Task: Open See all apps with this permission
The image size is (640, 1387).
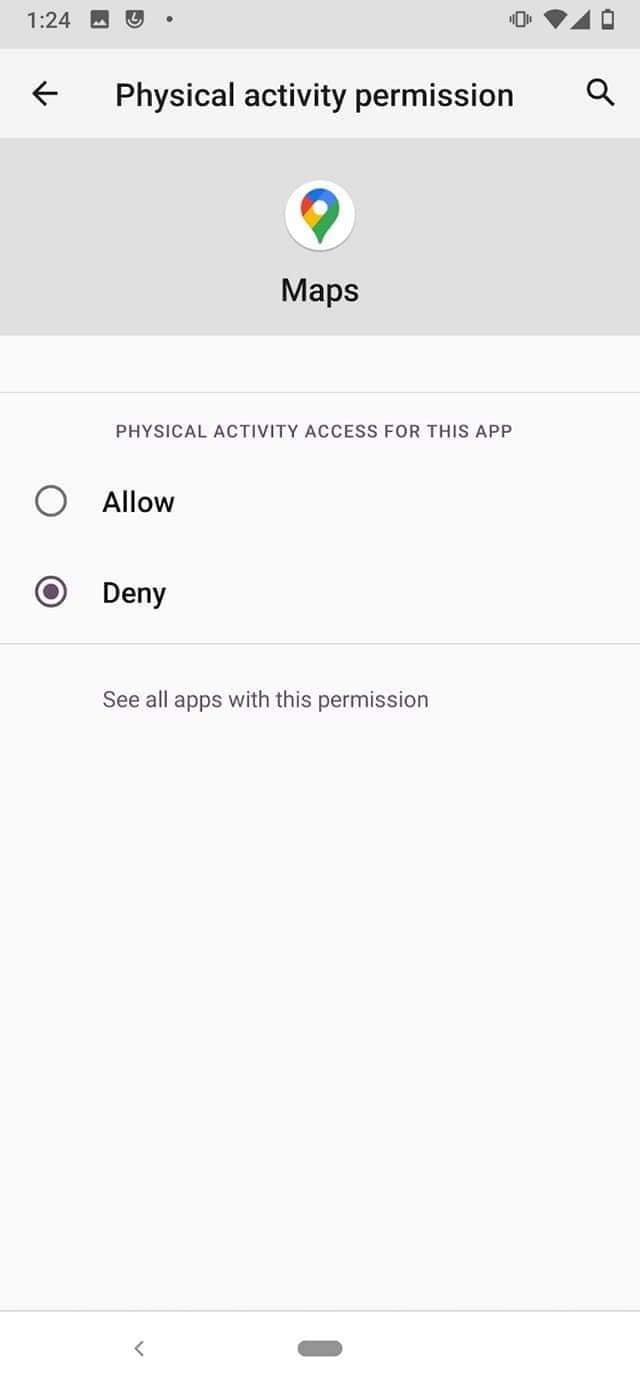Action: coord(265,699)
